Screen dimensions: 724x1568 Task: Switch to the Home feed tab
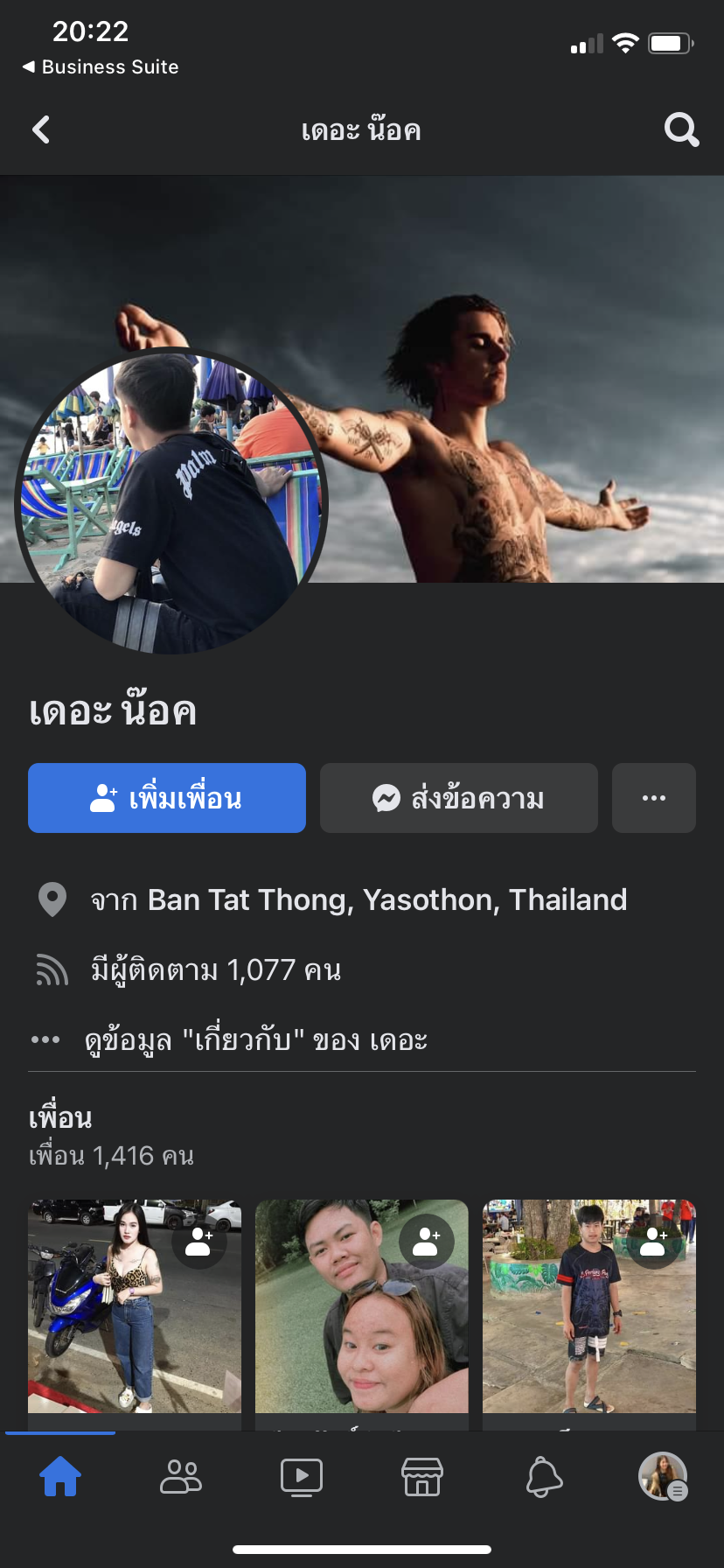pos(60,1477)
